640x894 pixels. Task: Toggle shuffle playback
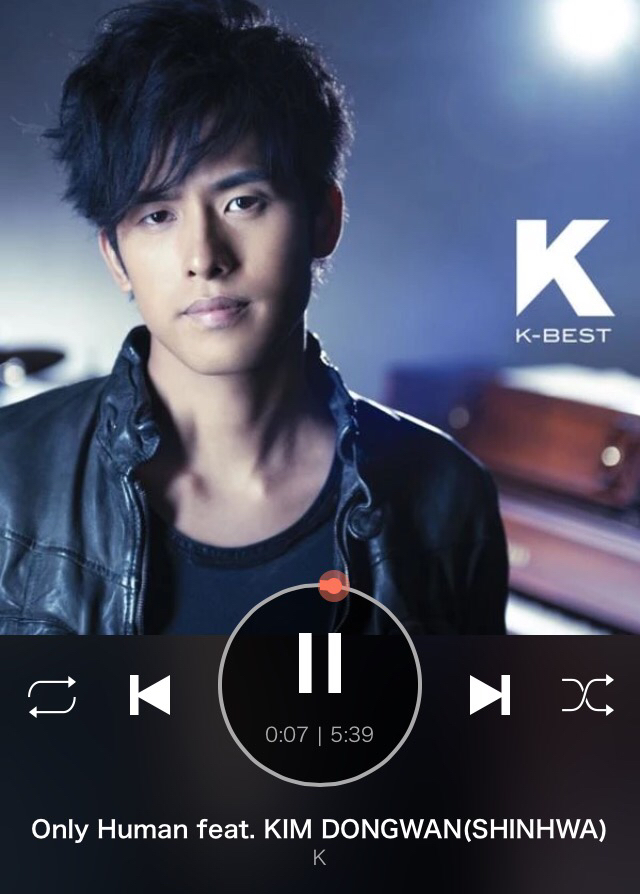587,695
